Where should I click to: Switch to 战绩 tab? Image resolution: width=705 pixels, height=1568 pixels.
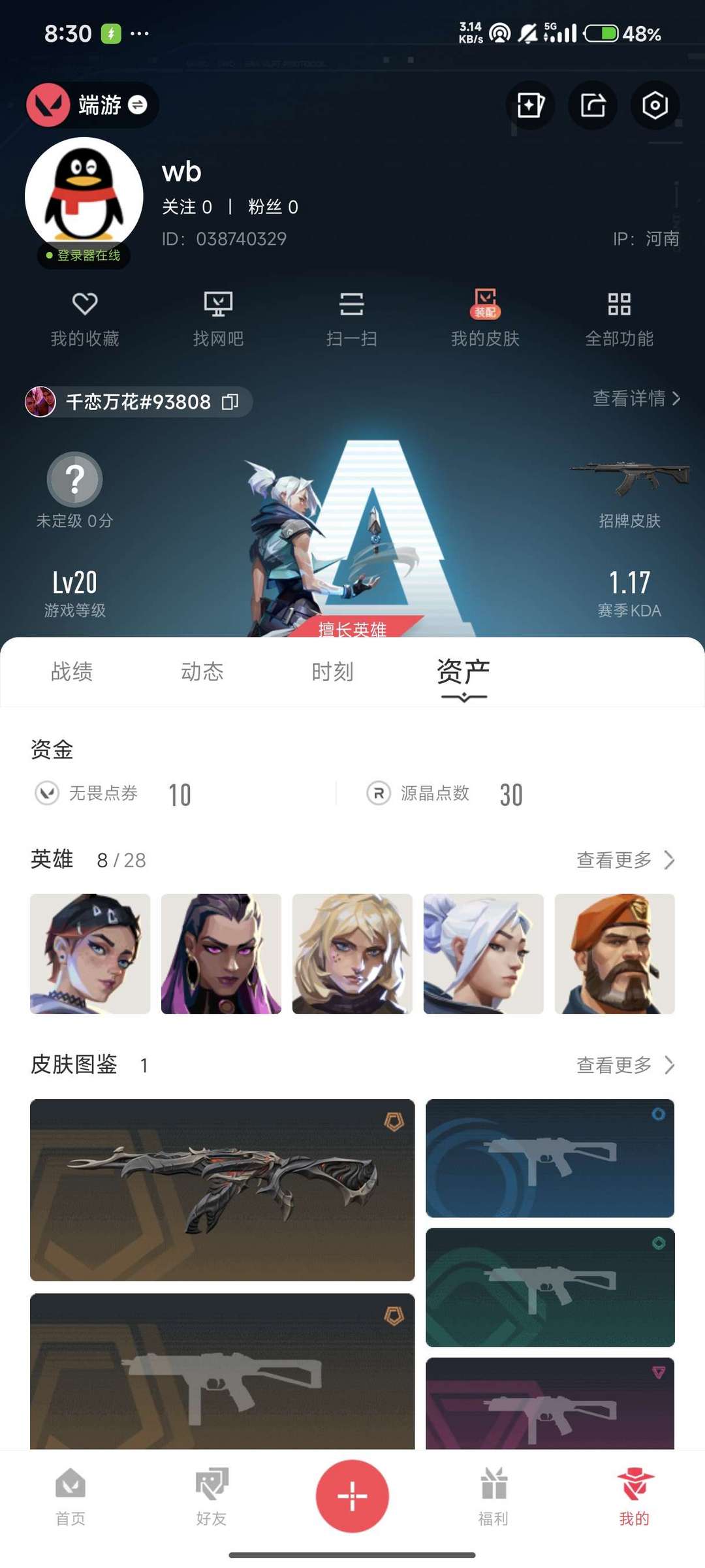pos(72,671)
